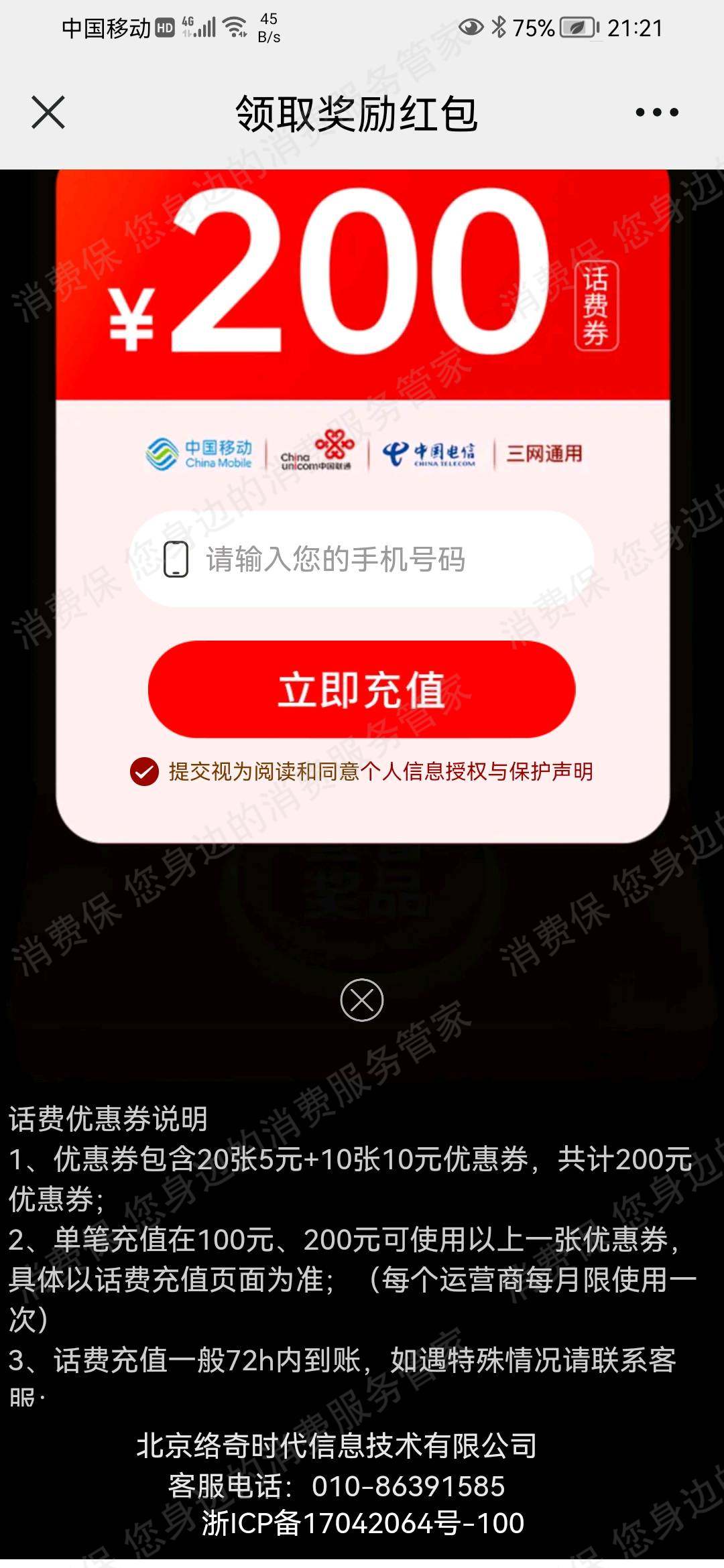This screenshot has height=1568, width=724.
Task: Open the three-dot overflow menu
Action: (x=656, y=113)
